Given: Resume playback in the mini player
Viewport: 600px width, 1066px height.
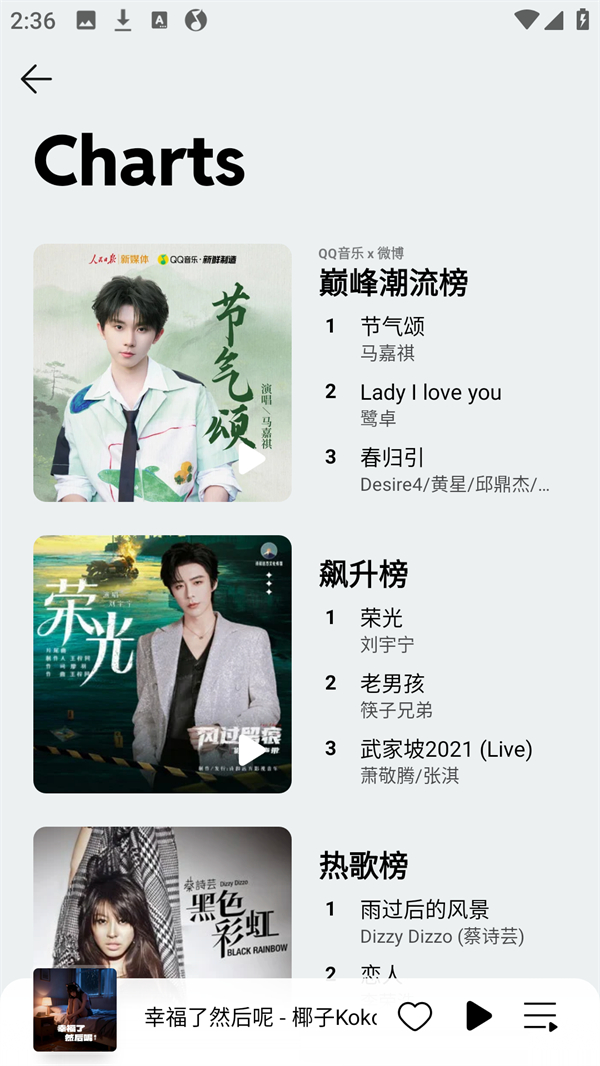Looking at the screenshot, I should [x=478, y=1016].
